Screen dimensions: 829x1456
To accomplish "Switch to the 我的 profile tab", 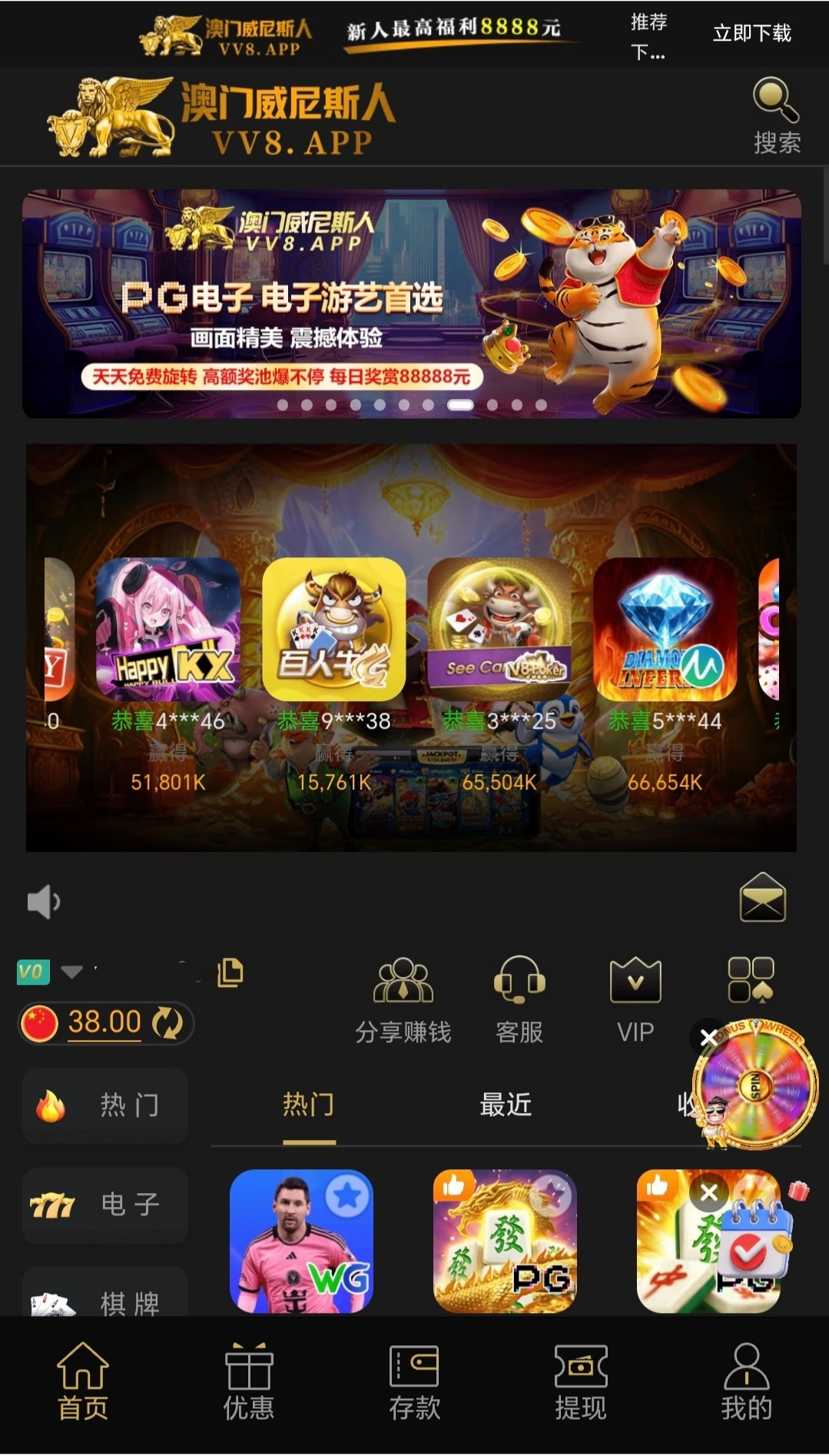I will click(x=746, y=1381).
